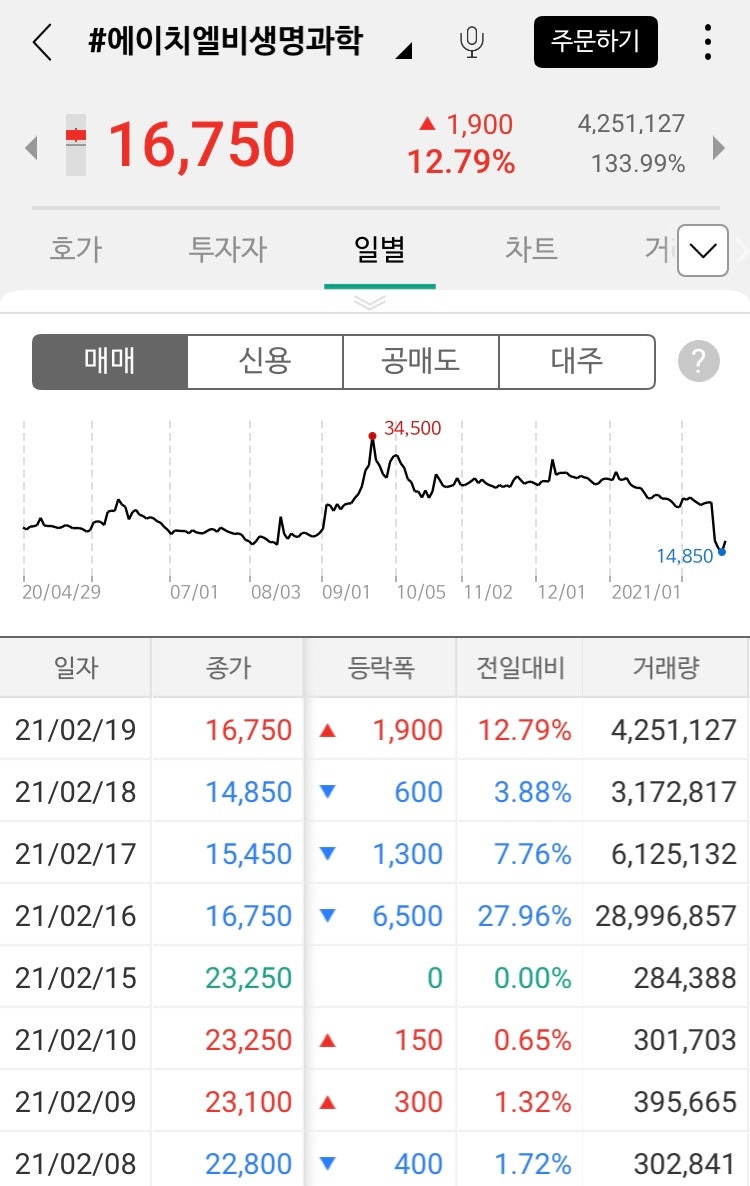
Task: Open the three-dot overflow menu
Action: pos(708,43)
